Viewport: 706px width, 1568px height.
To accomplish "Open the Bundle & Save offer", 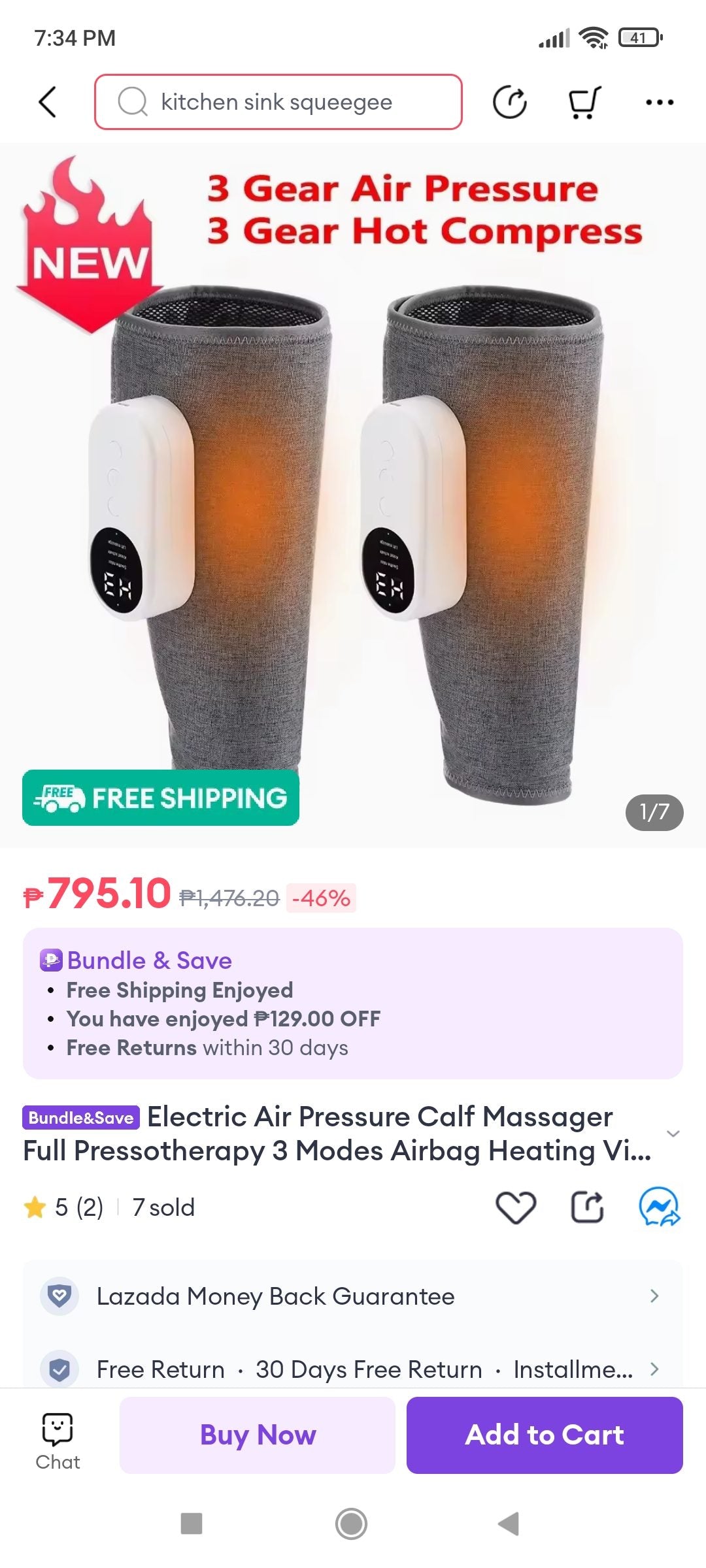I will (x=353, y=1003).
